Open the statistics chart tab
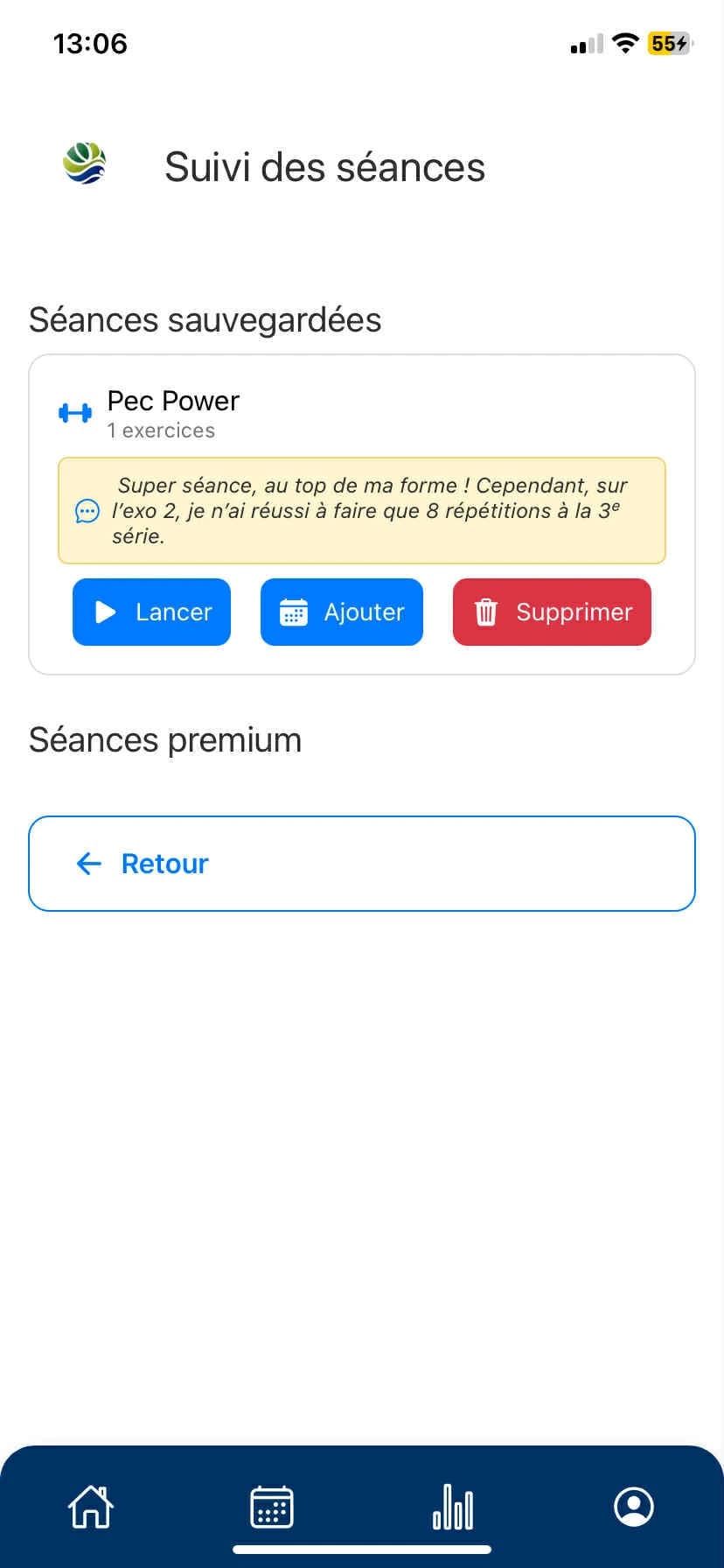The image size is (724, 1568). click(x=453, y=1507)
